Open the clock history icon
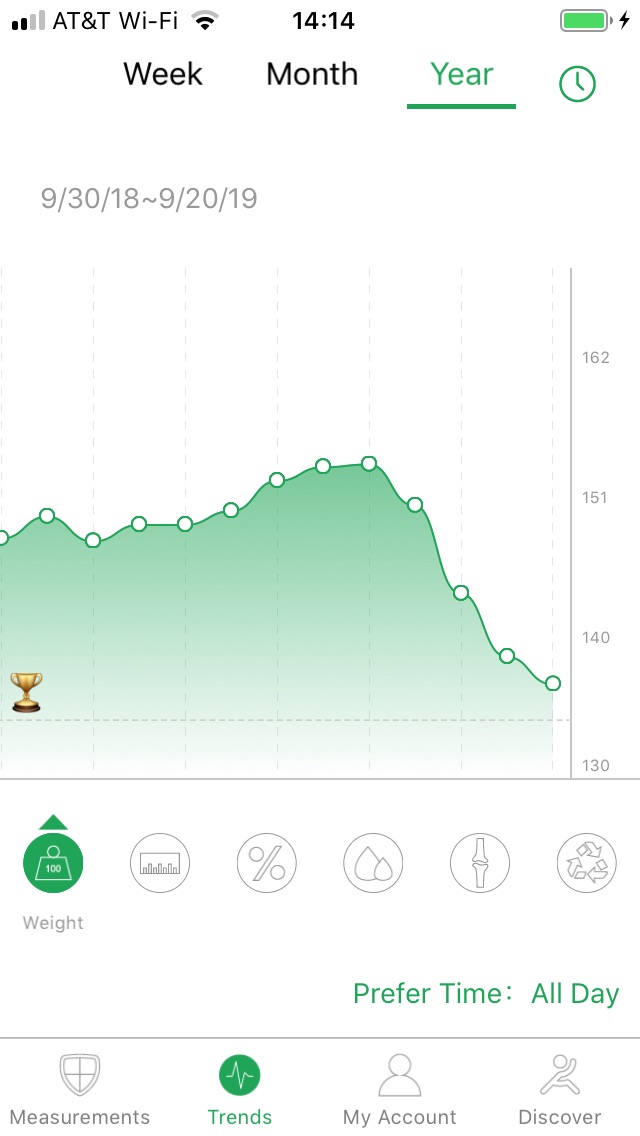The image size is (640, 1136). point(578,85)
